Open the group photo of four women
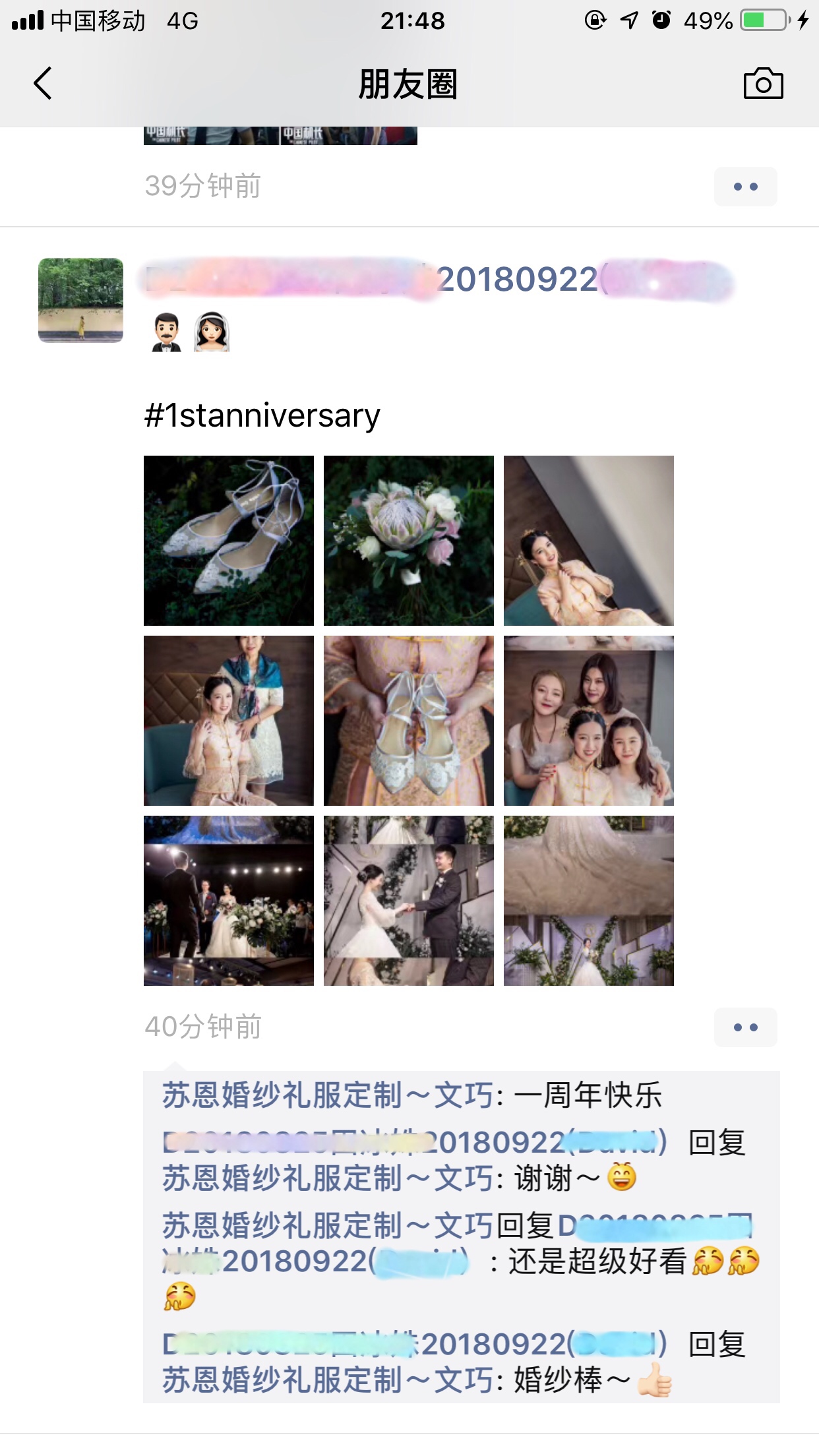 589,721
